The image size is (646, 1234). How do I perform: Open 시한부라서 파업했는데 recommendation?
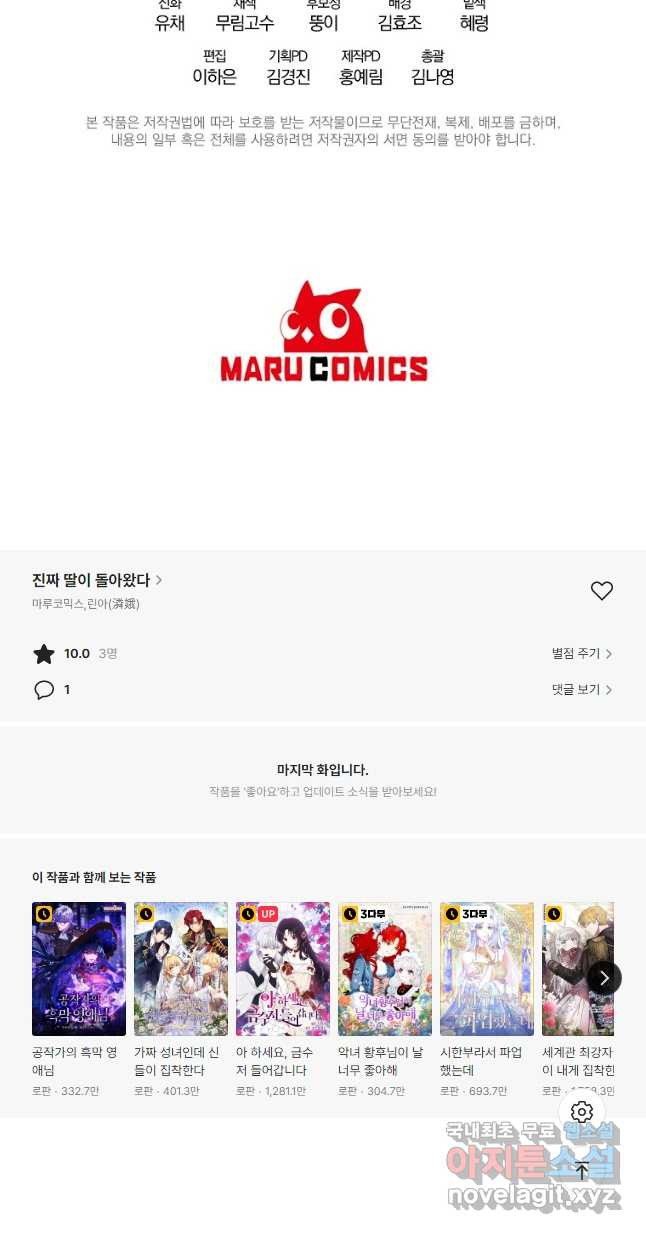pos(487,968)
